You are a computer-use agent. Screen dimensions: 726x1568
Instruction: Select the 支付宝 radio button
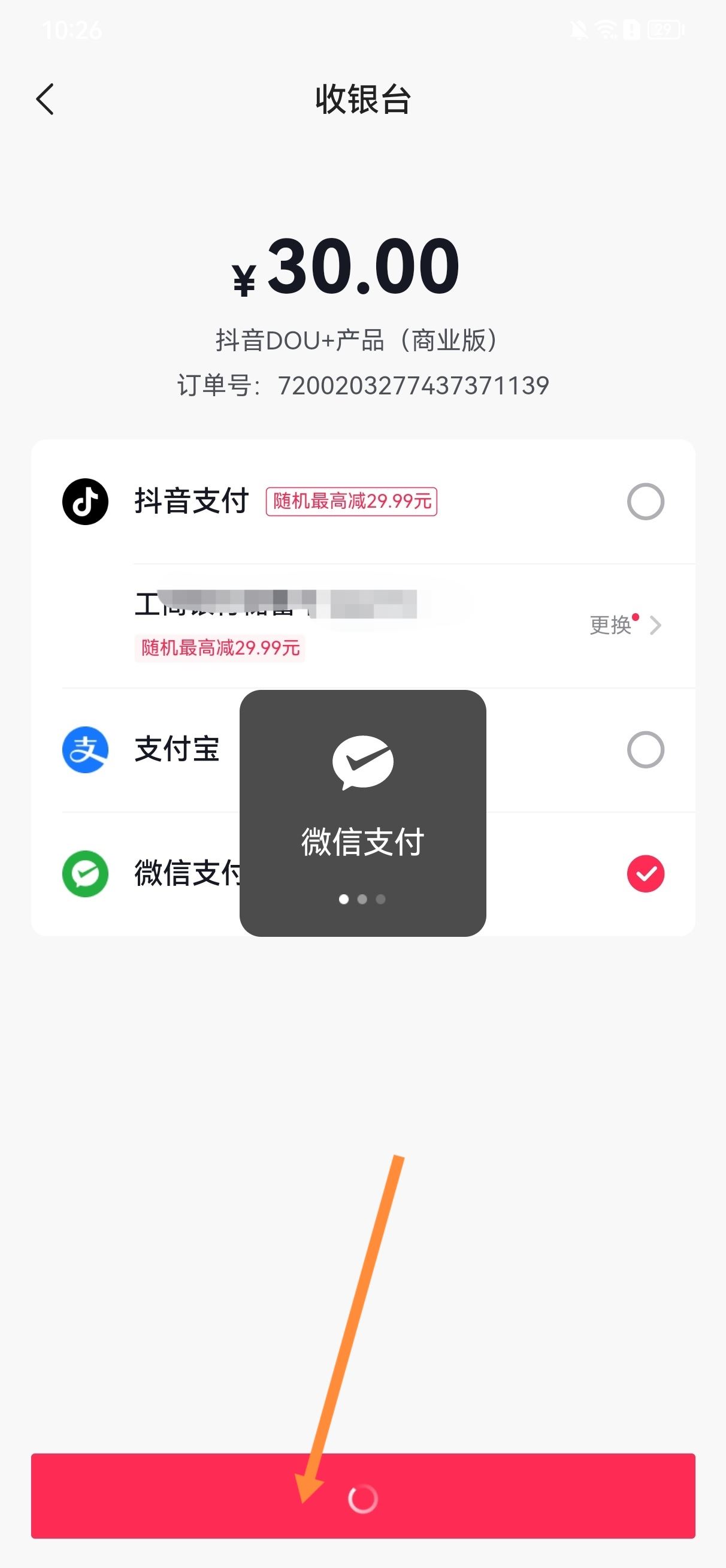[645, 750]
